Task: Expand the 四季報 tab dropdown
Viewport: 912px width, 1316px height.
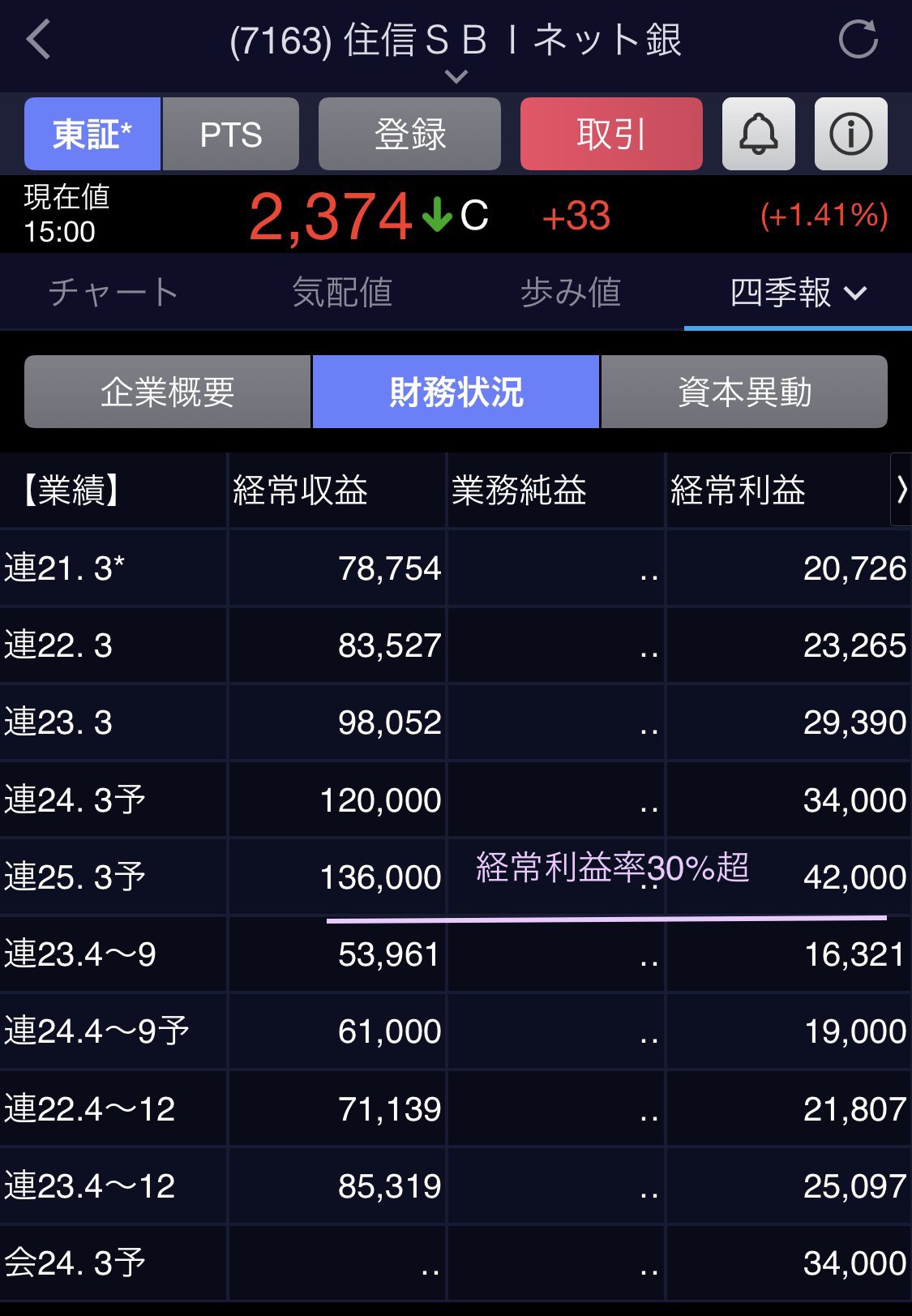Action: pyautogui.click(x=799, y=293)
